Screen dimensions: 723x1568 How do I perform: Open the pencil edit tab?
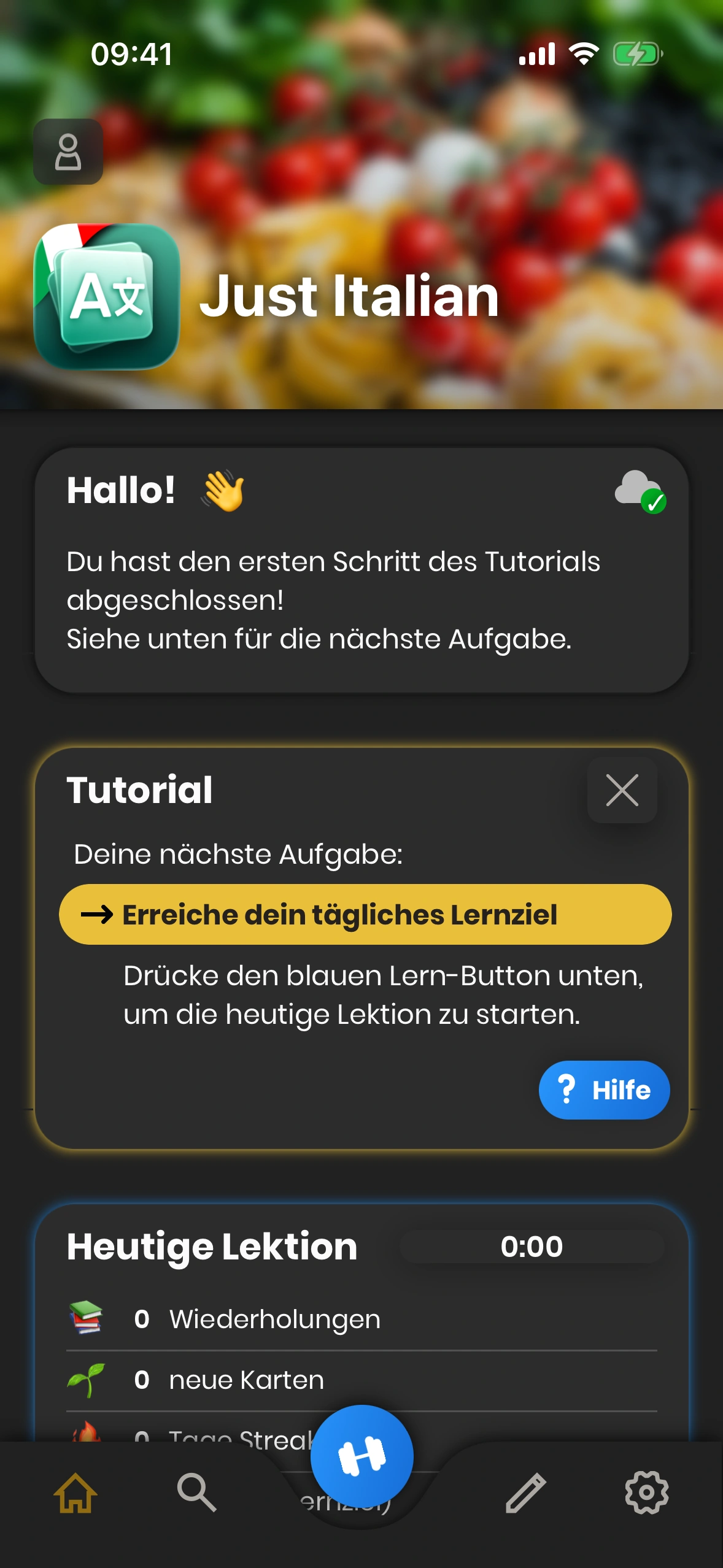(x=525, y=1493)
